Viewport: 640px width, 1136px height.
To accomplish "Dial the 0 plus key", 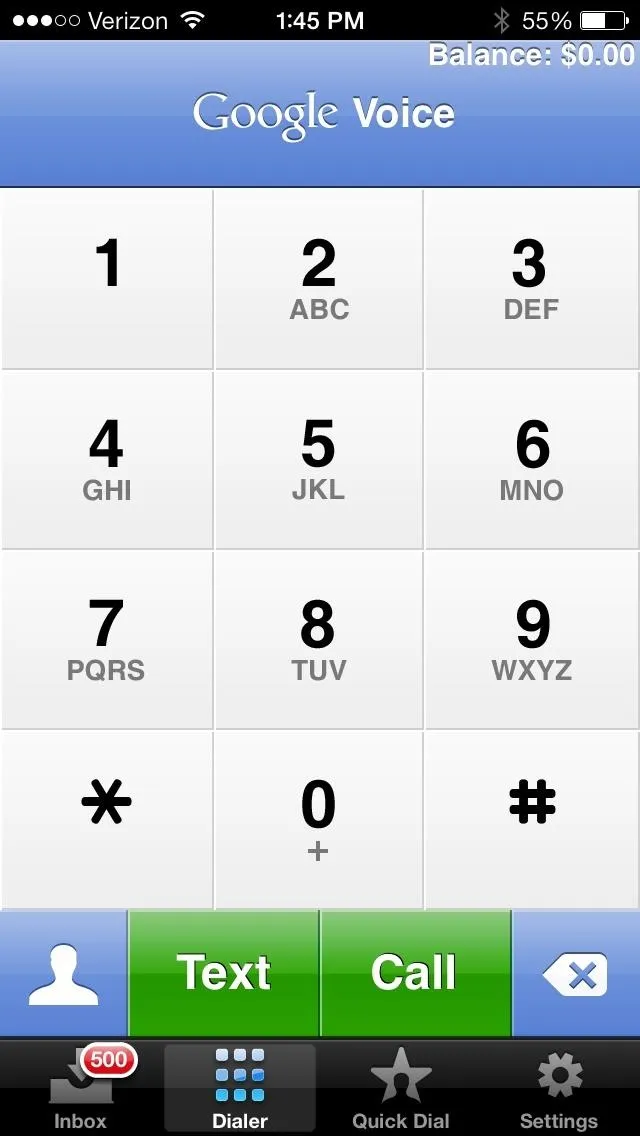I will coord(319,819).
